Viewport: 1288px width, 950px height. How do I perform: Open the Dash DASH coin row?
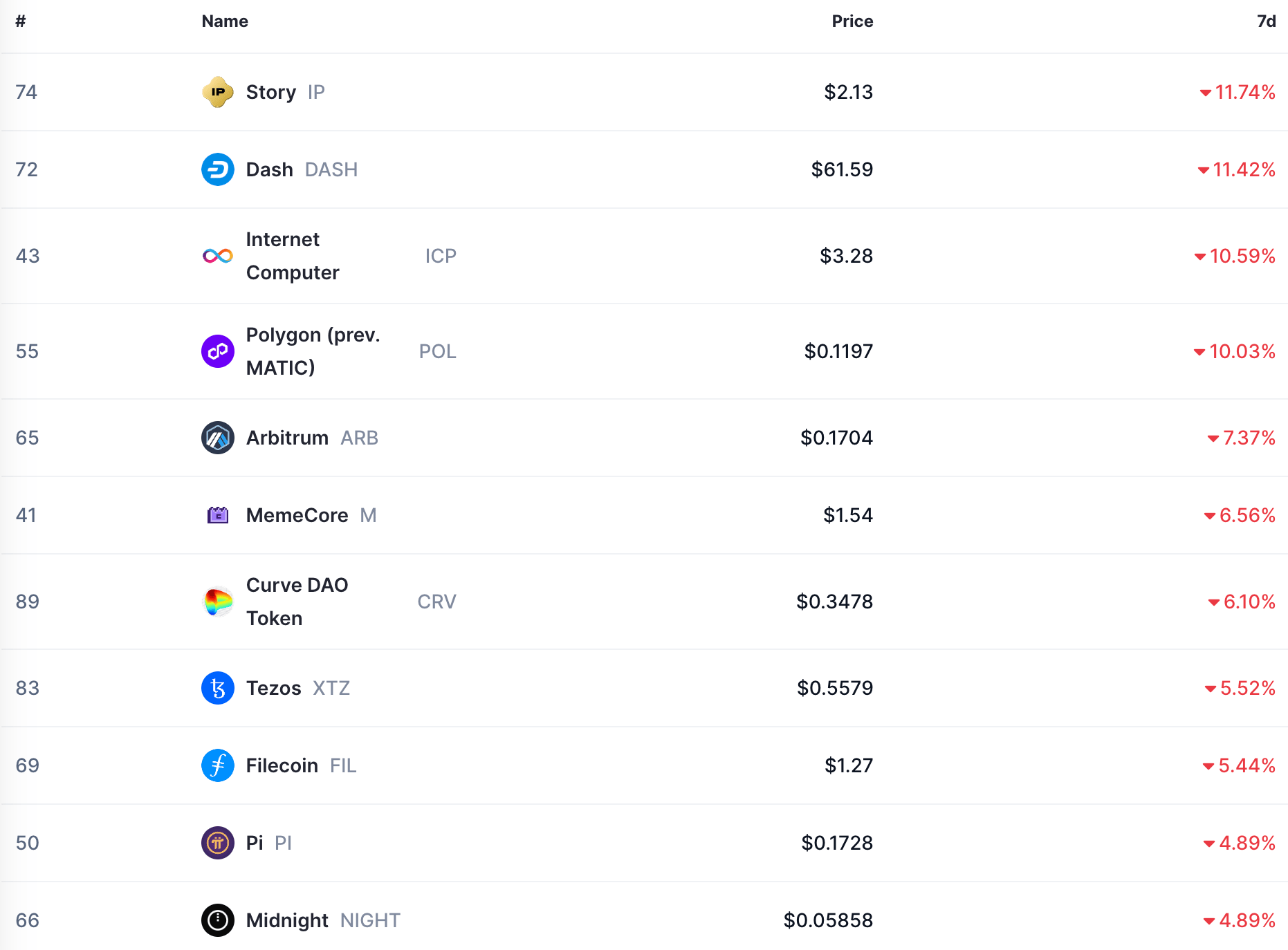[270, 169]
